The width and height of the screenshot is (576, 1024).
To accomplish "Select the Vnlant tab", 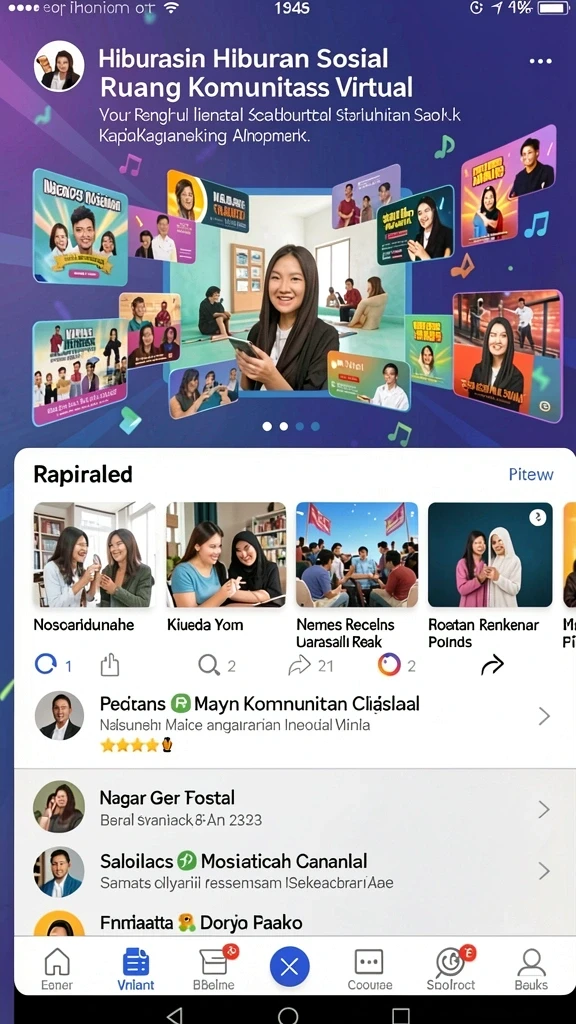I will [x=136, y=969].
